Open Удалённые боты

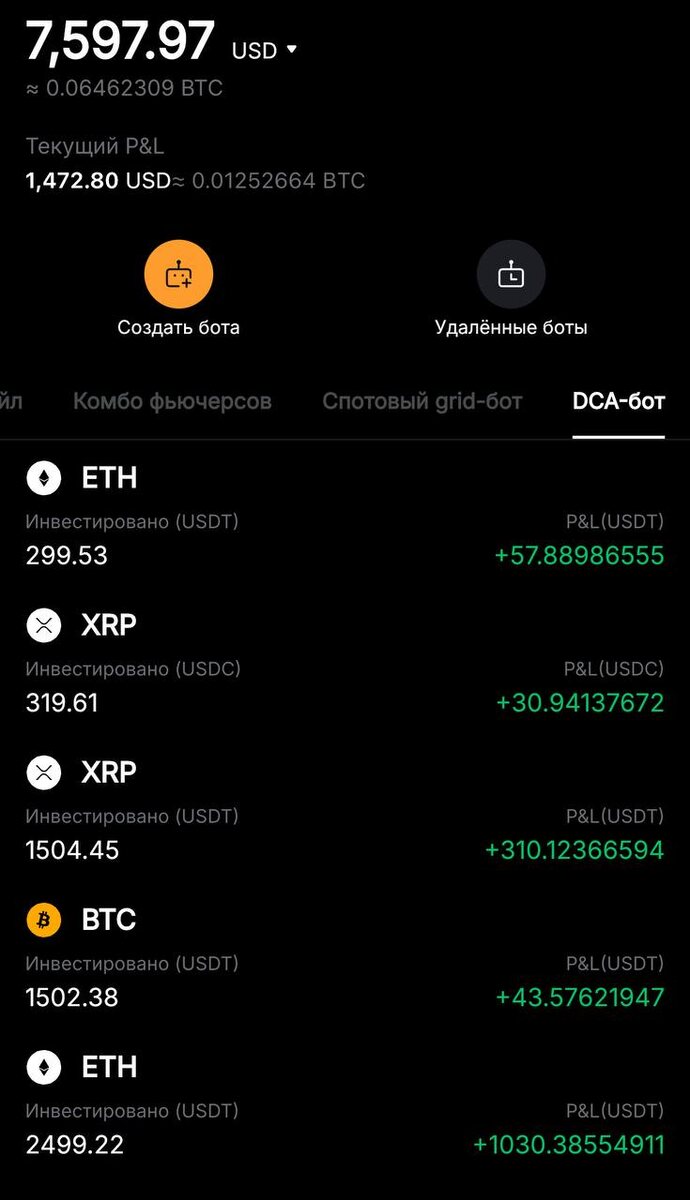coord(511,275)
